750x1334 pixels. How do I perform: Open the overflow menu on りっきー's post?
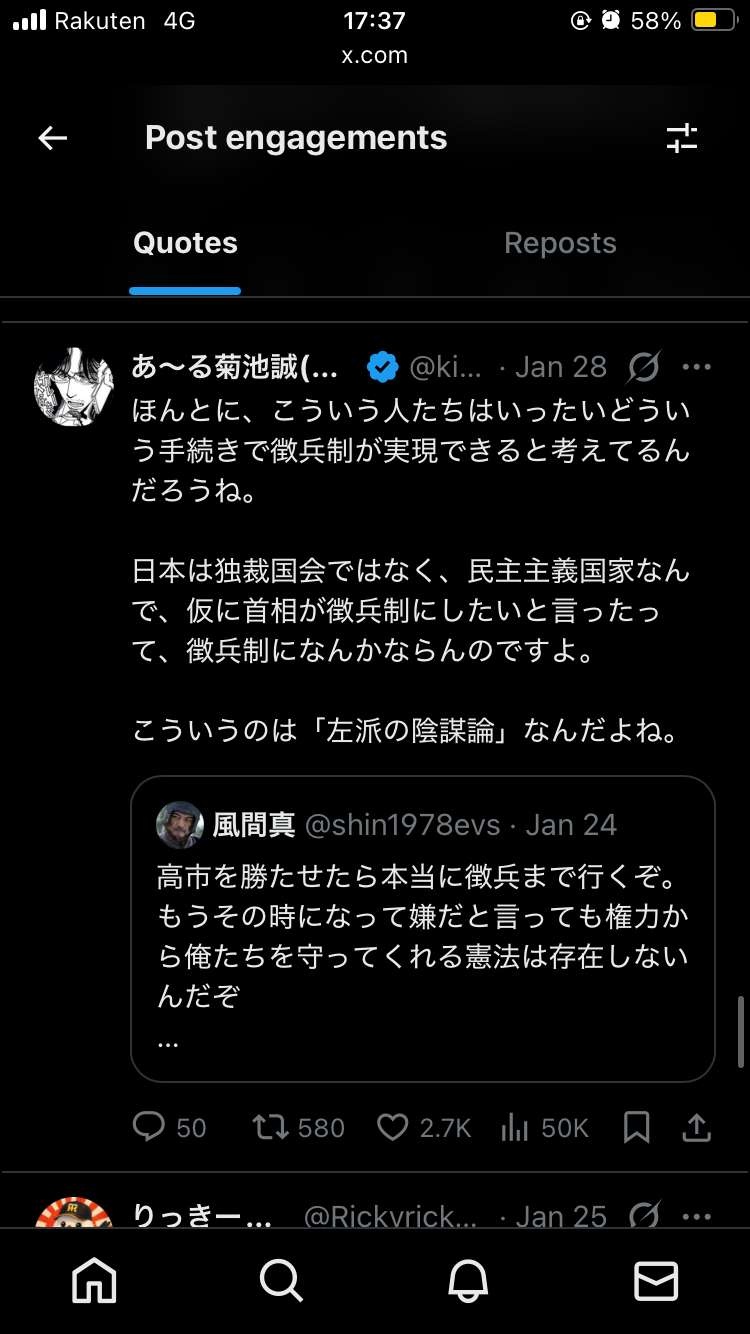pyautogui.click(x=697, y=1216)
